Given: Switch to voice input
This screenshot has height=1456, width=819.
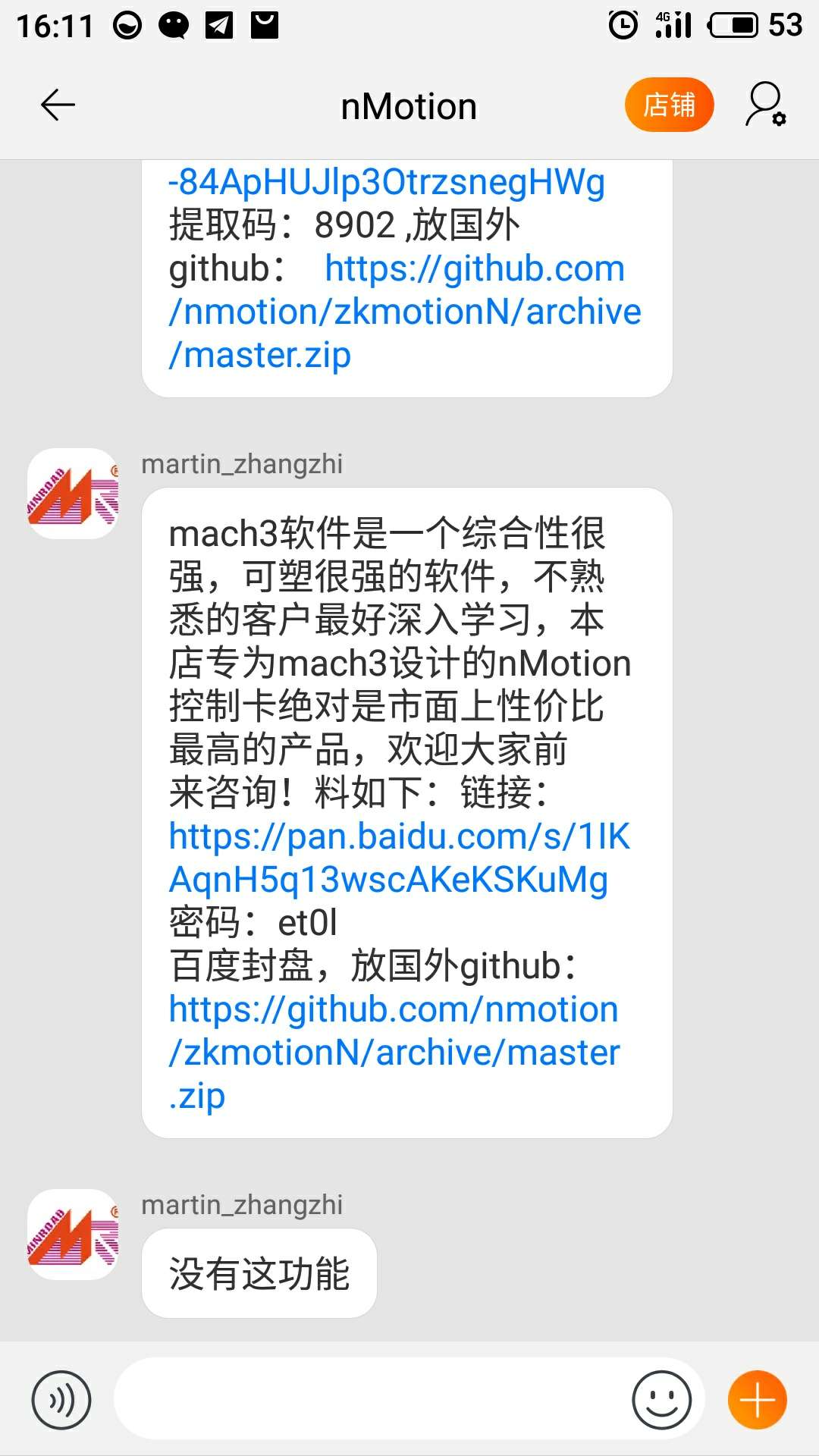Looking at the screenshot, I should point(61,1400).
